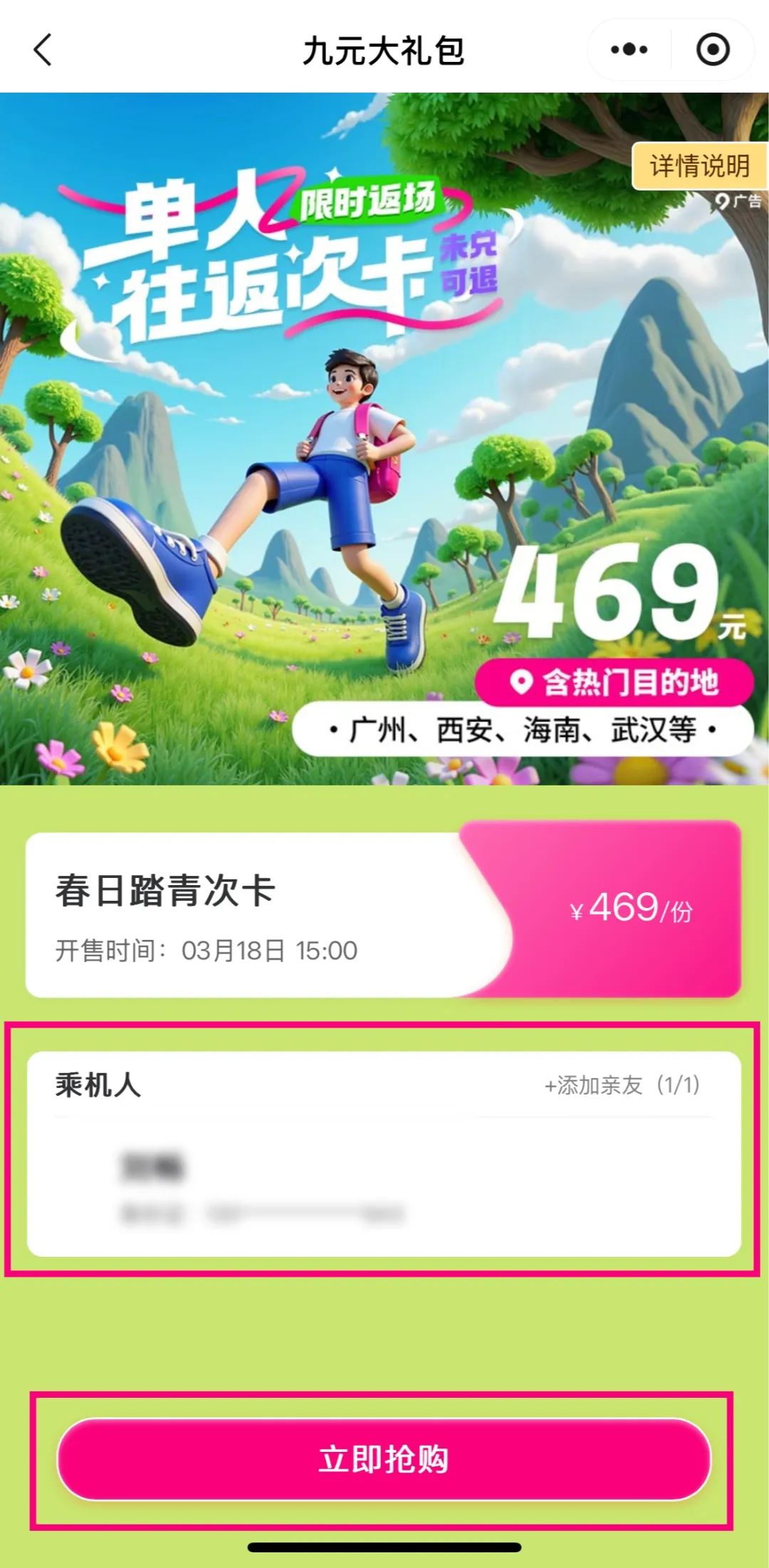Go back from 九元大礼包 page

point(43,51)
